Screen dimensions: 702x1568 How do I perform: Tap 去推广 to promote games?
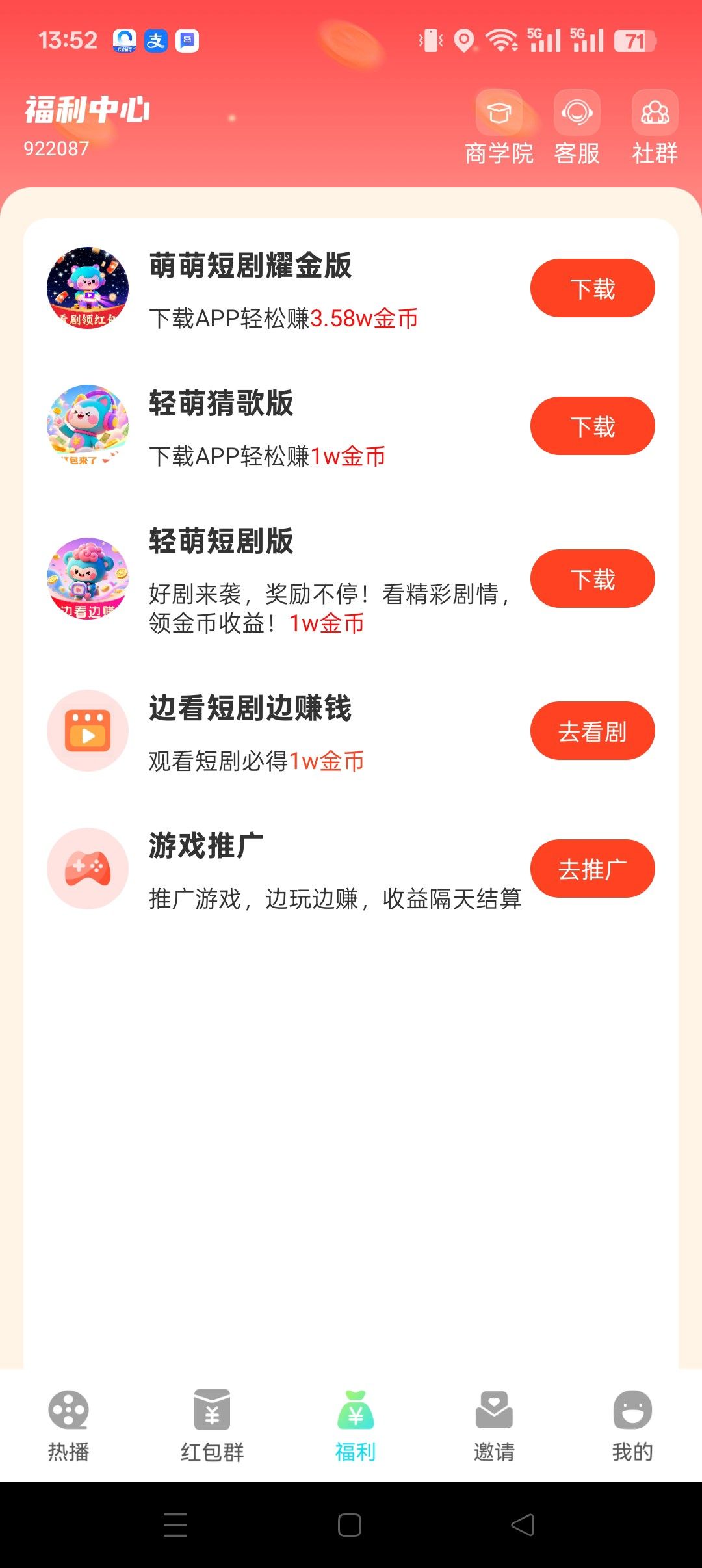coord(592,869)
